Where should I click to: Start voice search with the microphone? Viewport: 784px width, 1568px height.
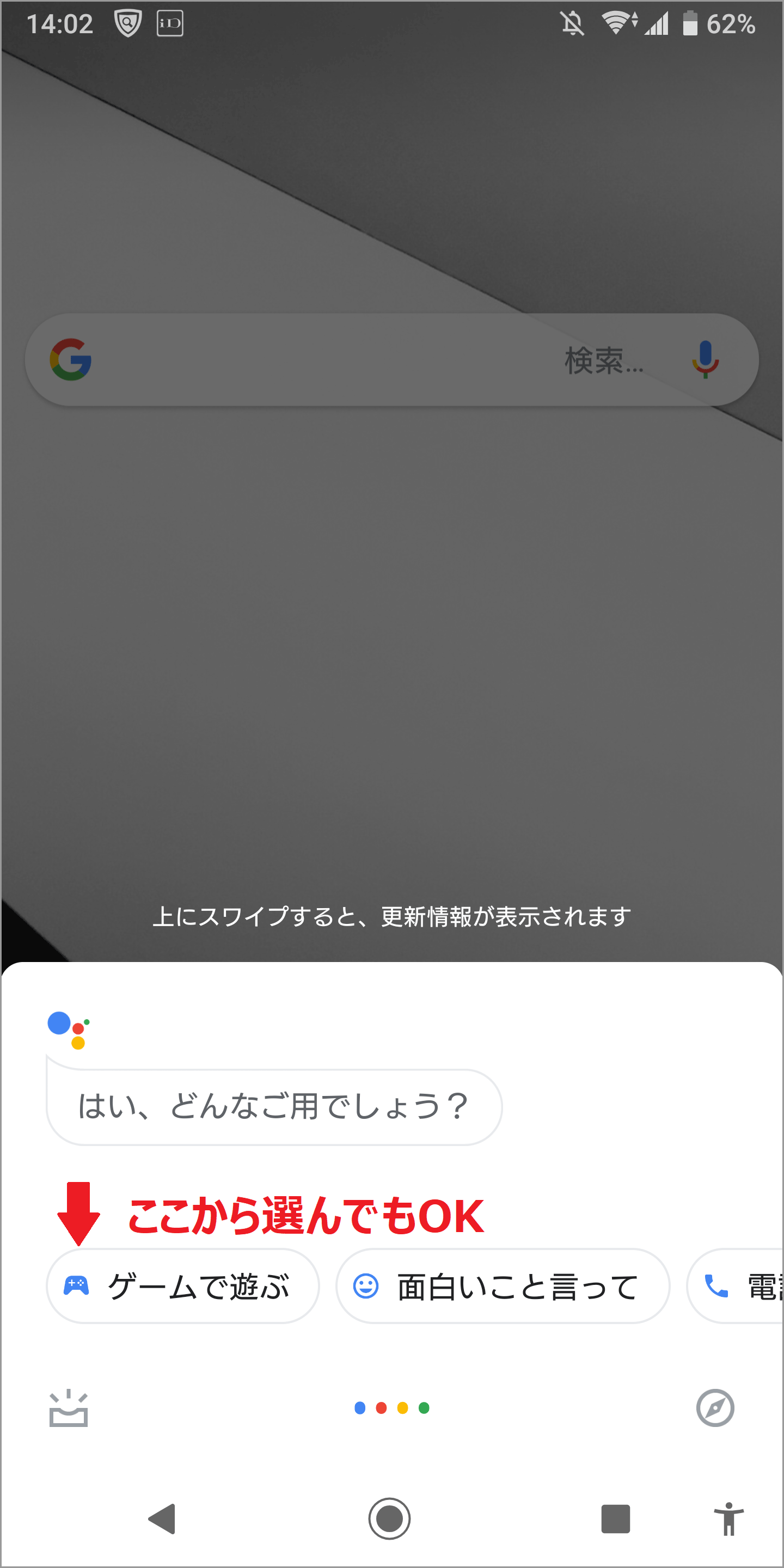pos(705,360)
